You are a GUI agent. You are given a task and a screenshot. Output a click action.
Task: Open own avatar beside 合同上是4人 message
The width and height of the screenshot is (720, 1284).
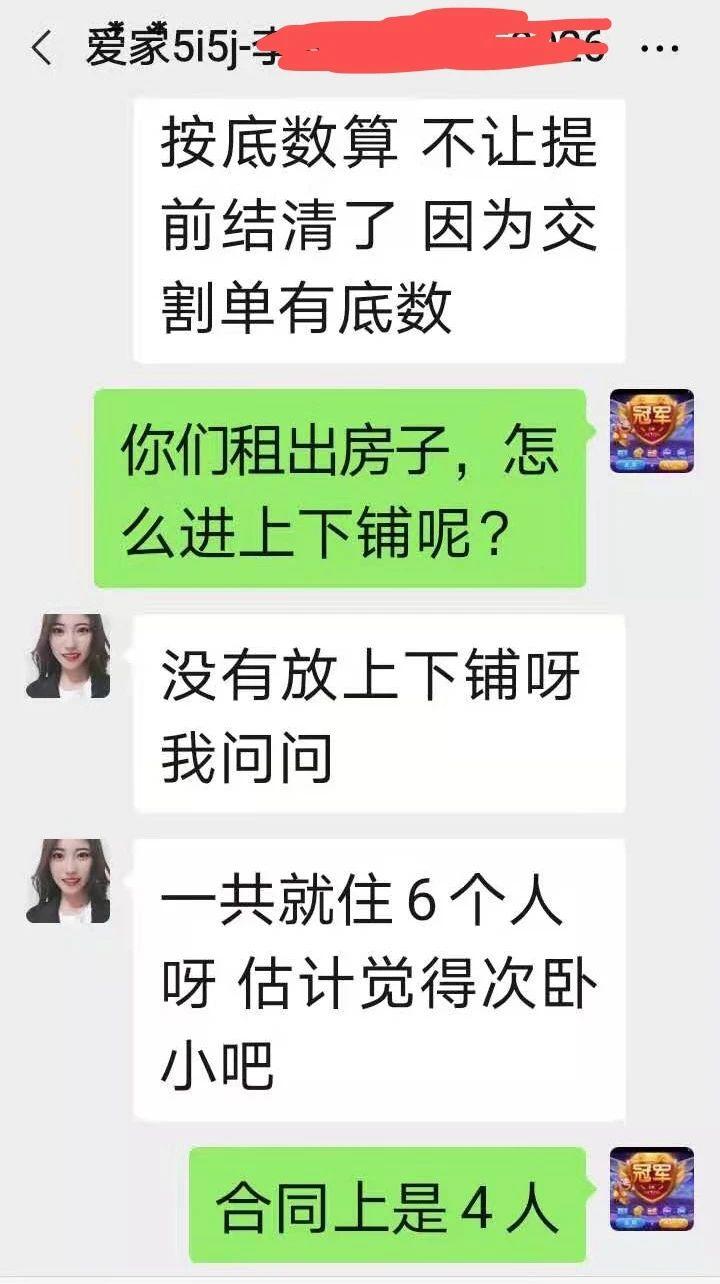tap(652, 1189)
